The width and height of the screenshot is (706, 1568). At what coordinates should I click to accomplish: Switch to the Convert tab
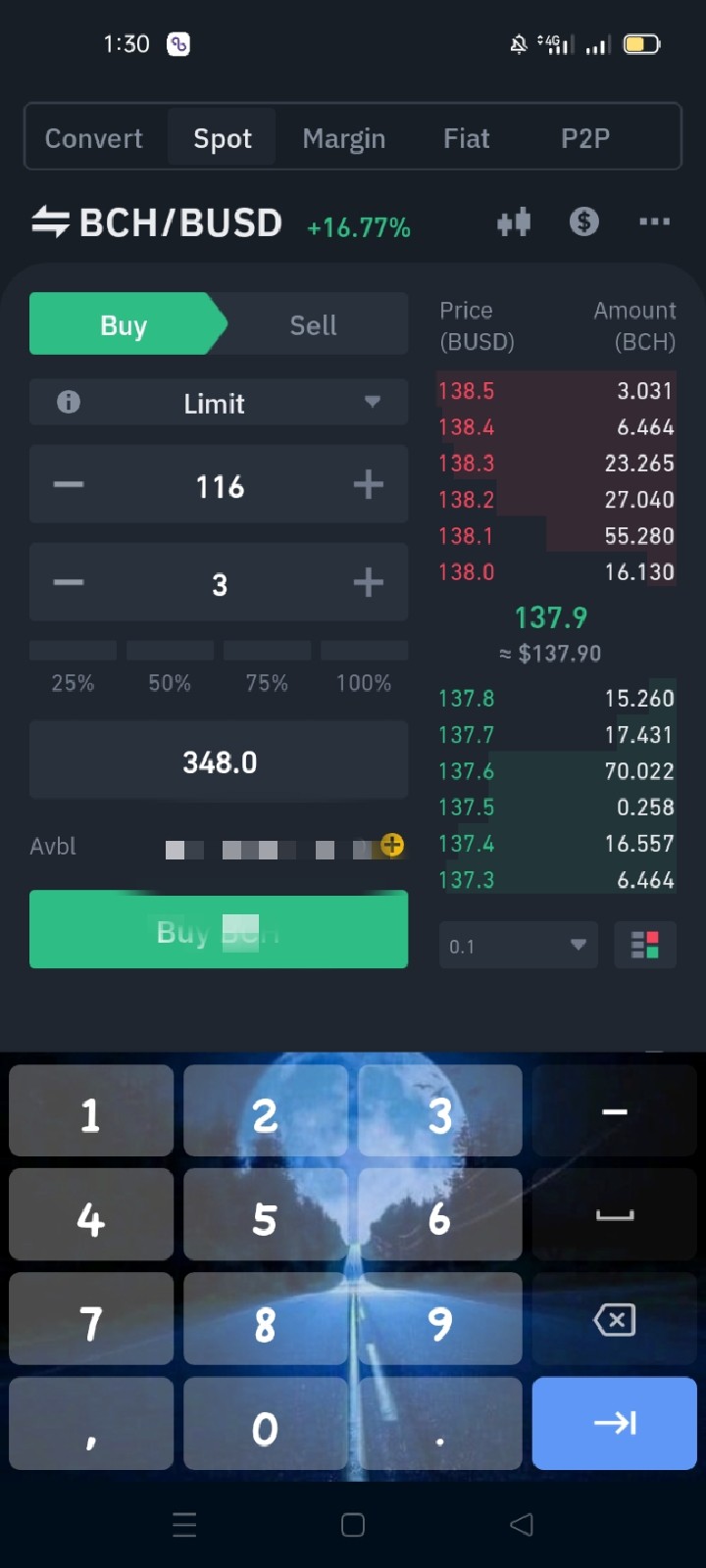(x=94, y=138)
